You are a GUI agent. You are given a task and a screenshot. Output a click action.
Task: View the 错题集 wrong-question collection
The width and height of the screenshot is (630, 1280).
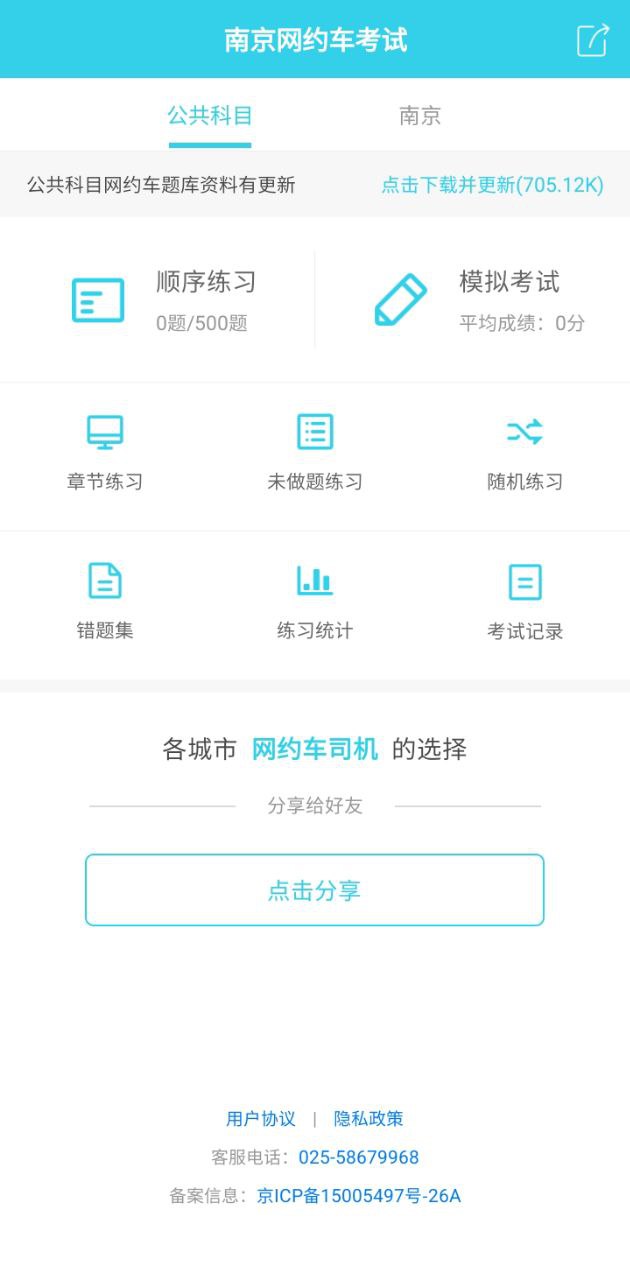[x=105, y=602]
